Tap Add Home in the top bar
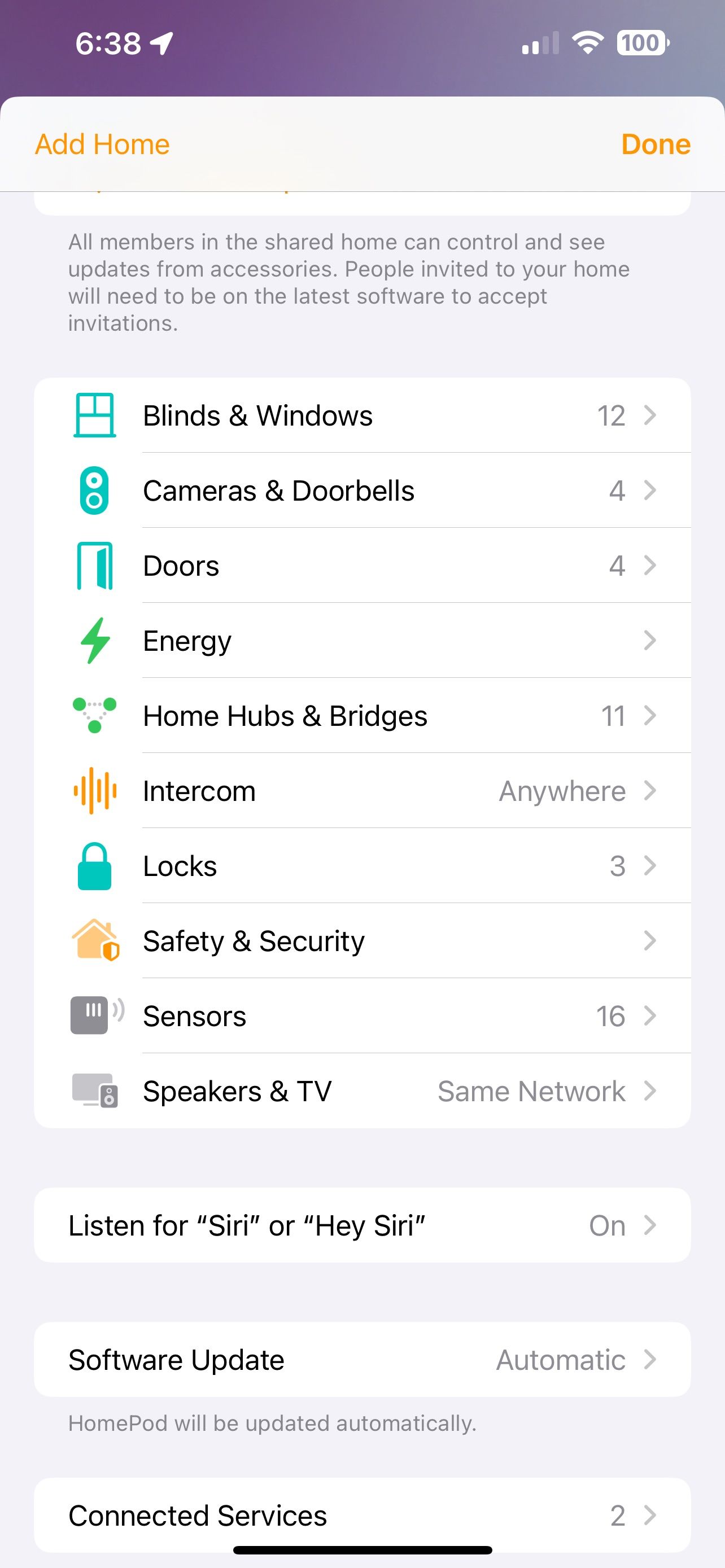This screenshot has height=1568, width=725. 102,144
